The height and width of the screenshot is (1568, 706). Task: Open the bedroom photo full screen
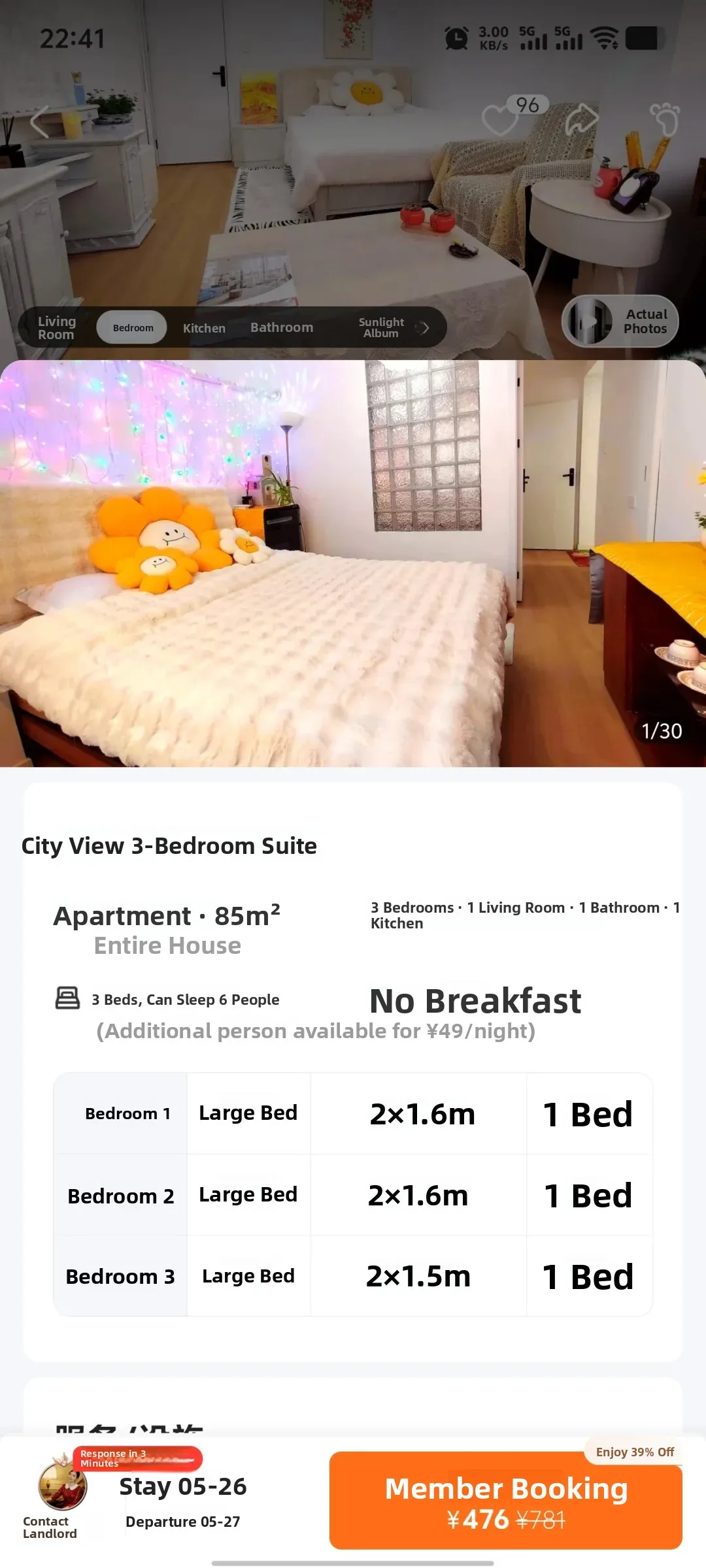pyautogui.click(x=353, y=562)
